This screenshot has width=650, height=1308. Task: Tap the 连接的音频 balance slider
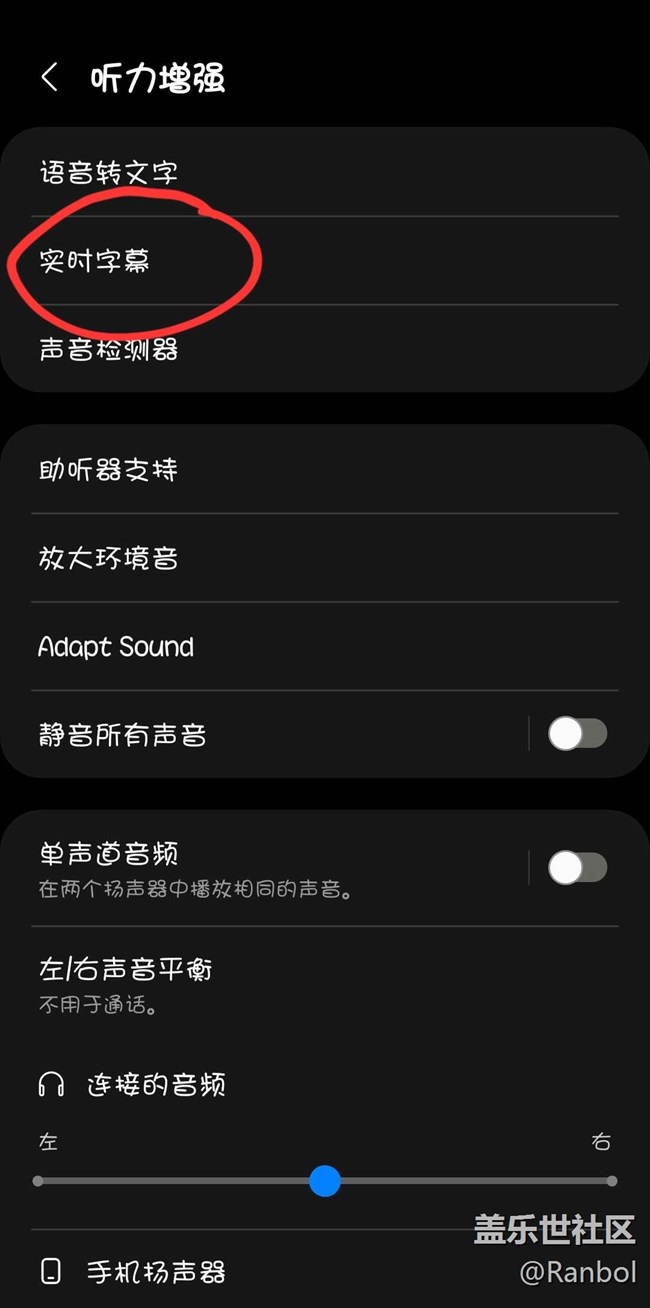click(325, 1181)
